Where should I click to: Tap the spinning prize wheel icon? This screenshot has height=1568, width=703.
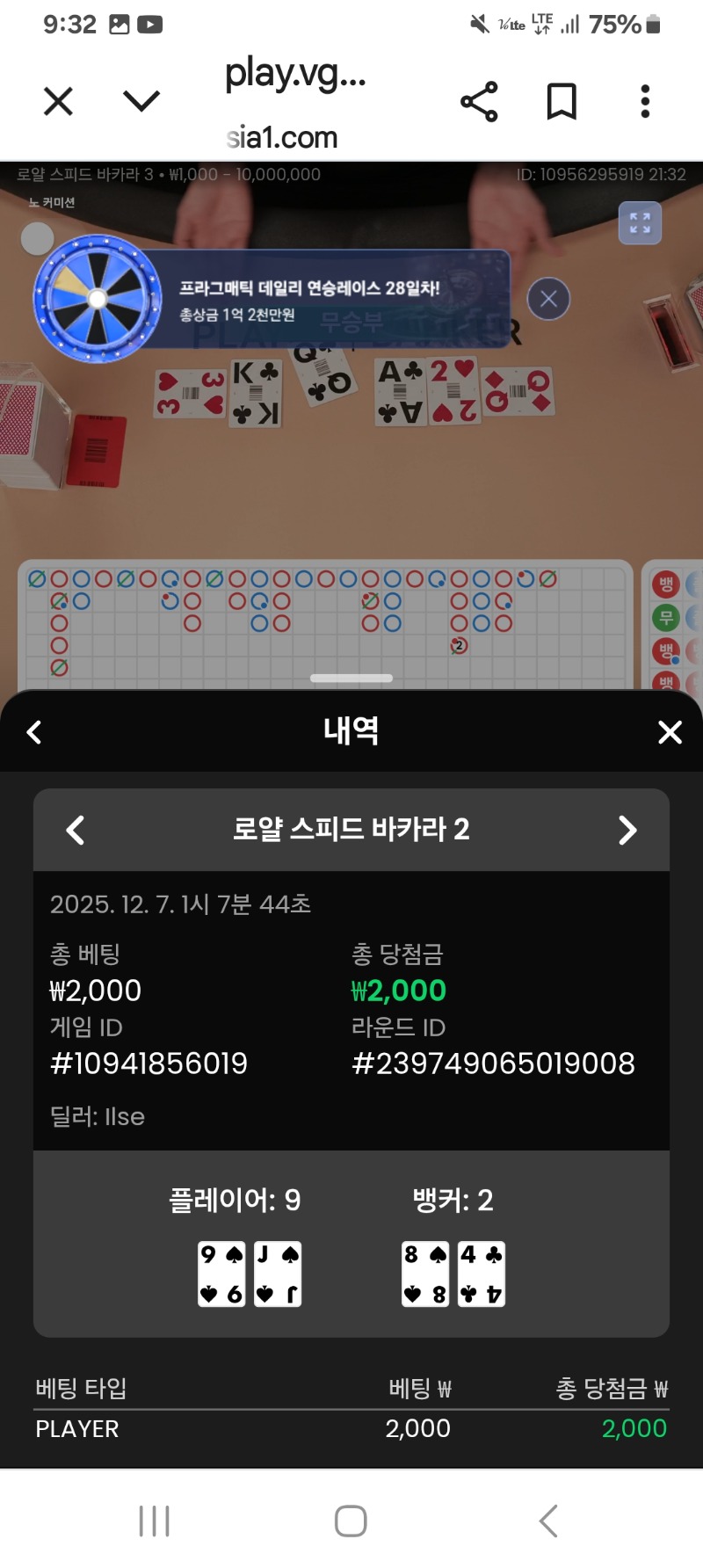click(97, 298)
